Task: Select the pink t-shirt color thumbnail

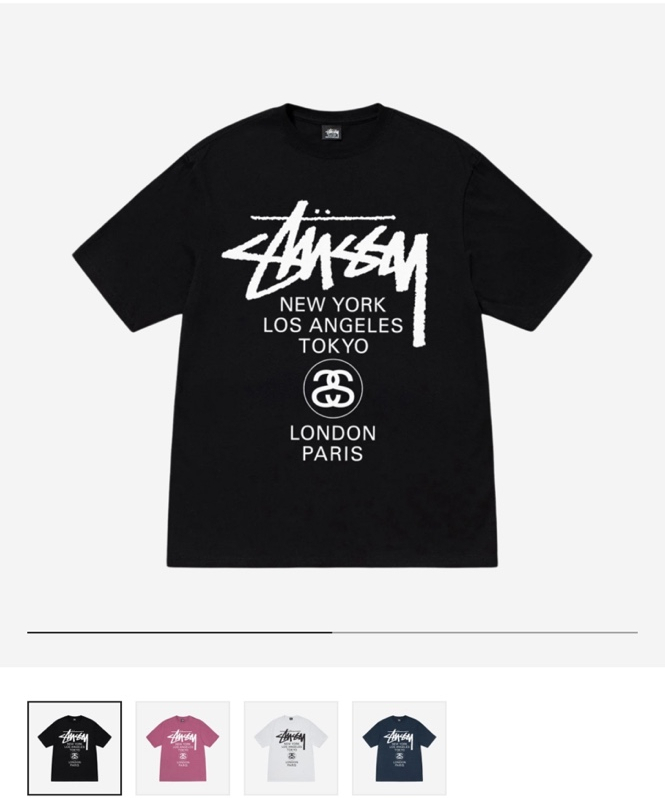Action: pyautogui.click(x=182, y=748)
